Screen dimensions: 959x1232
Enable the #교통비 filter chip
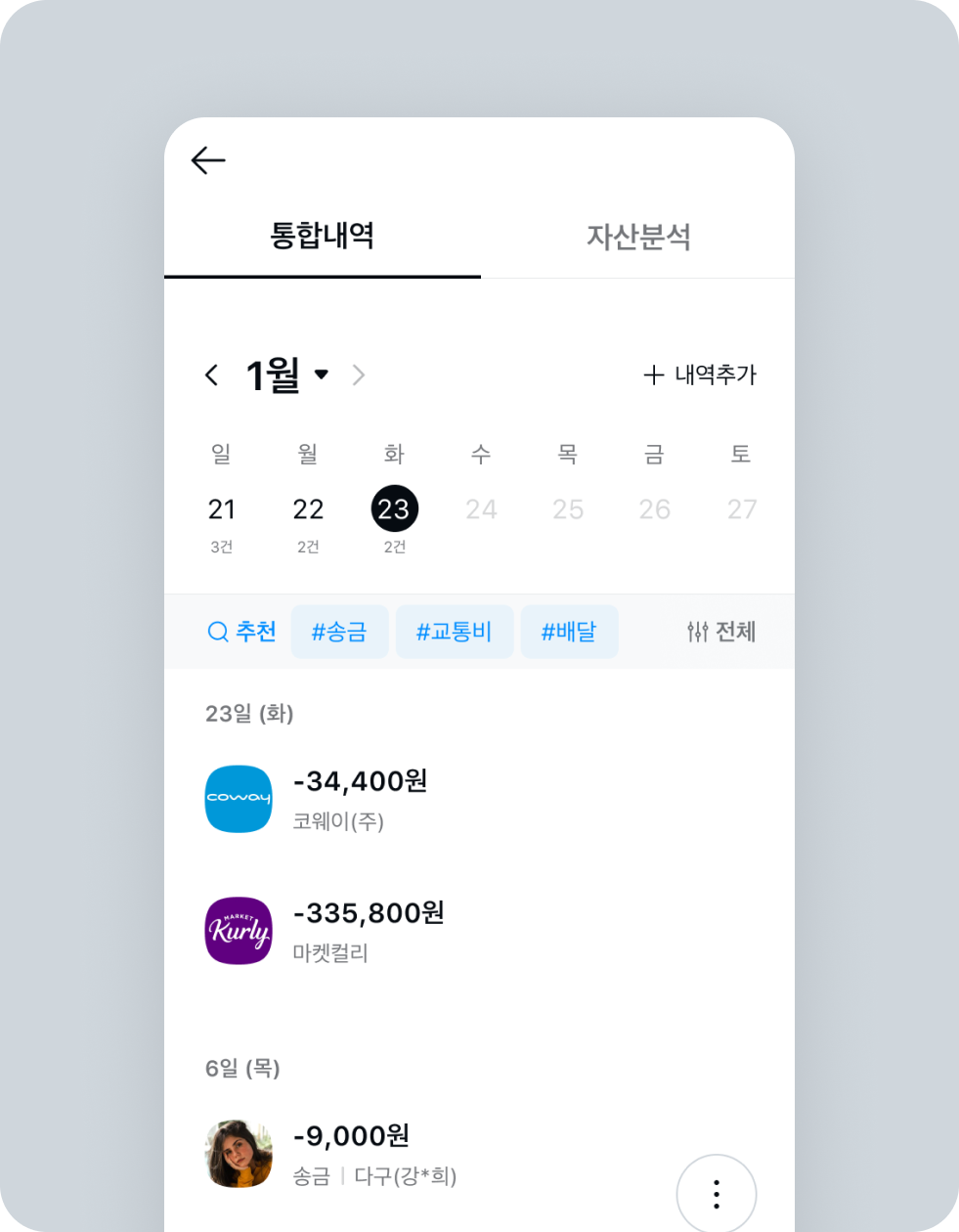pos(454,631)
